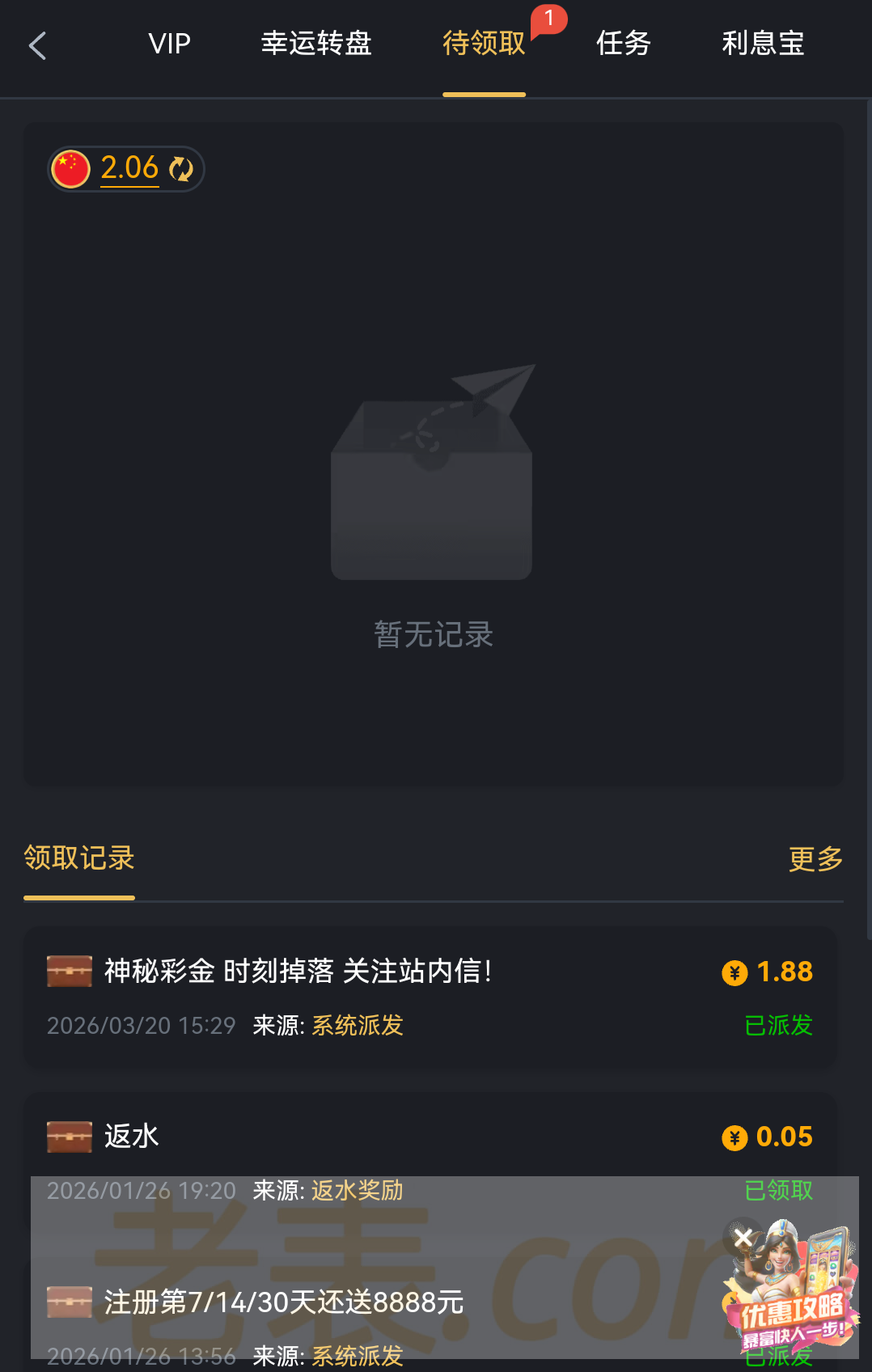Switch to the VIP tab
Viewport: 872px width, 1372px height.
(169, 44)
